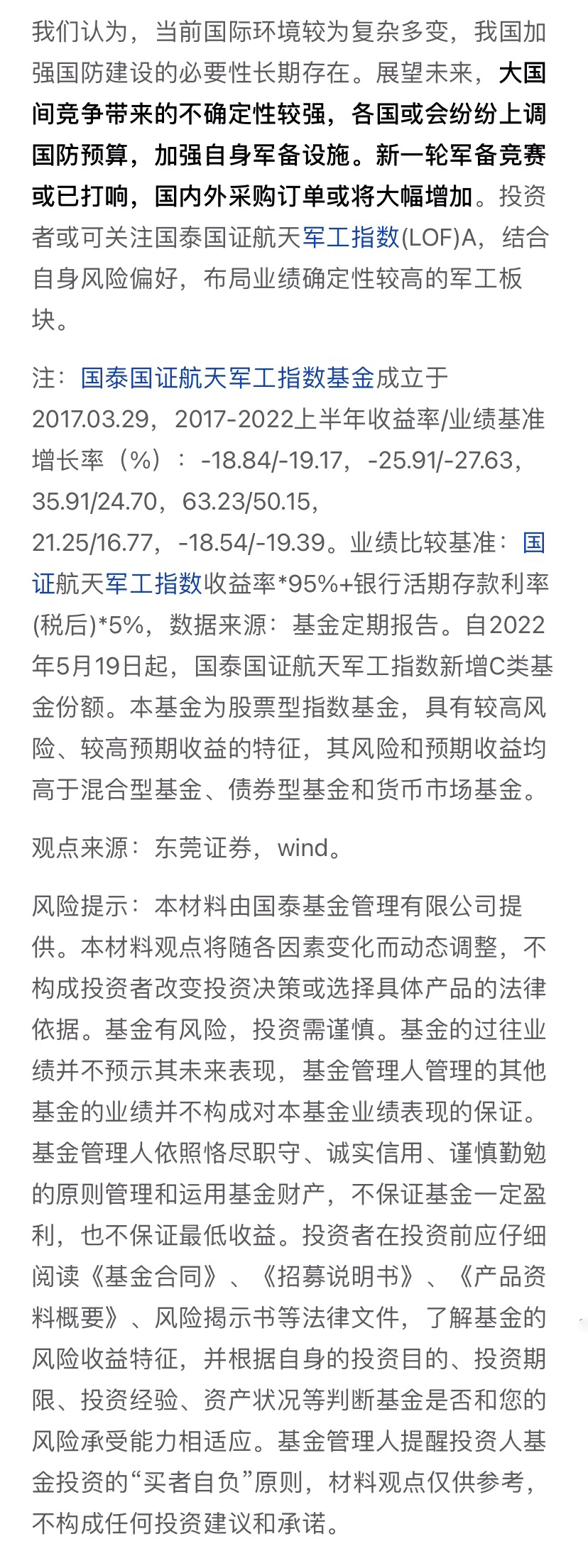Tap the 军工指数 link before 收益率*95%

[153, 583]
